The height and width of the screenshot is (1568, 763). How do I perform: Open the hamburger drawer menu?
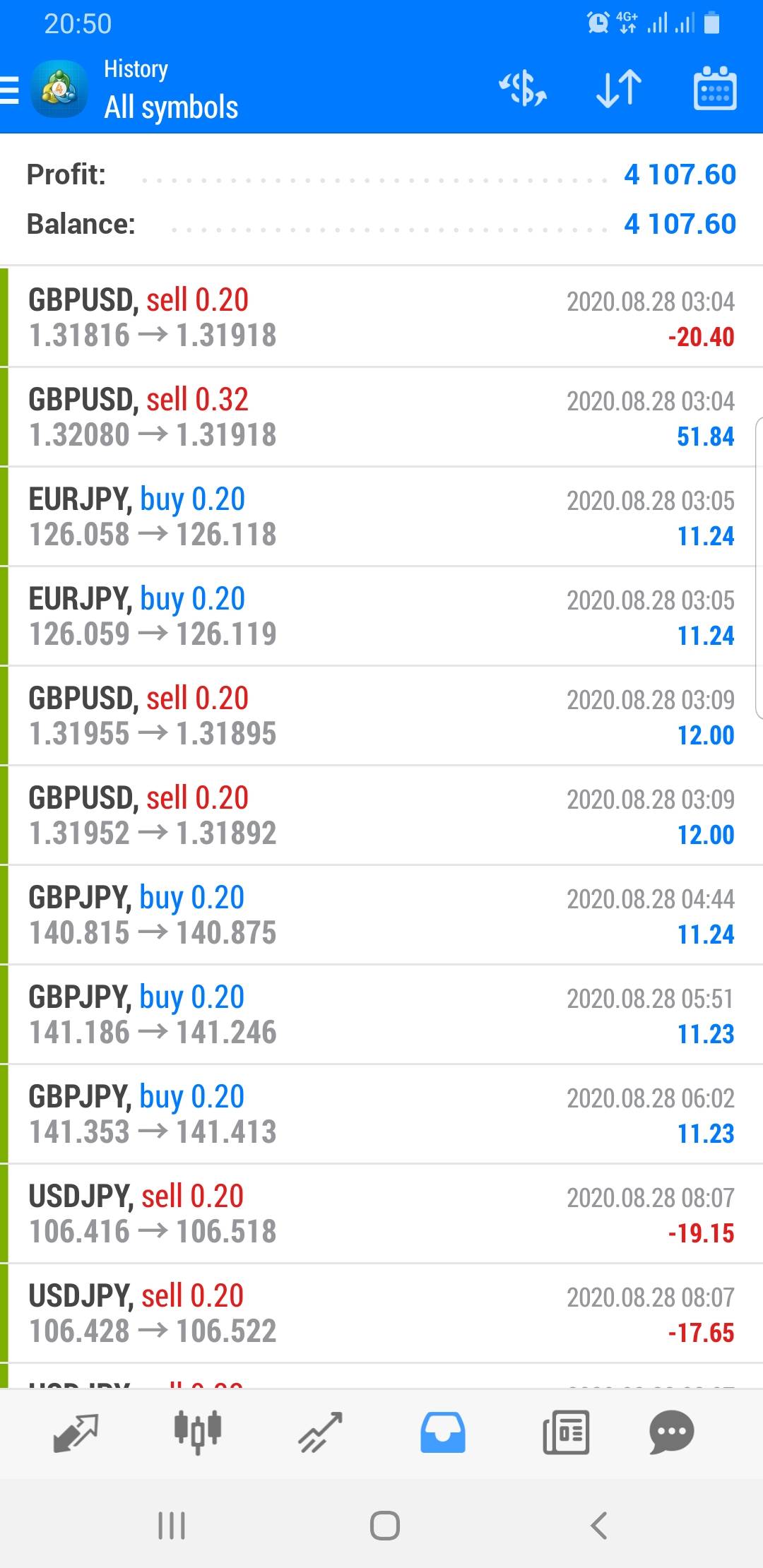tap(10, 90)
